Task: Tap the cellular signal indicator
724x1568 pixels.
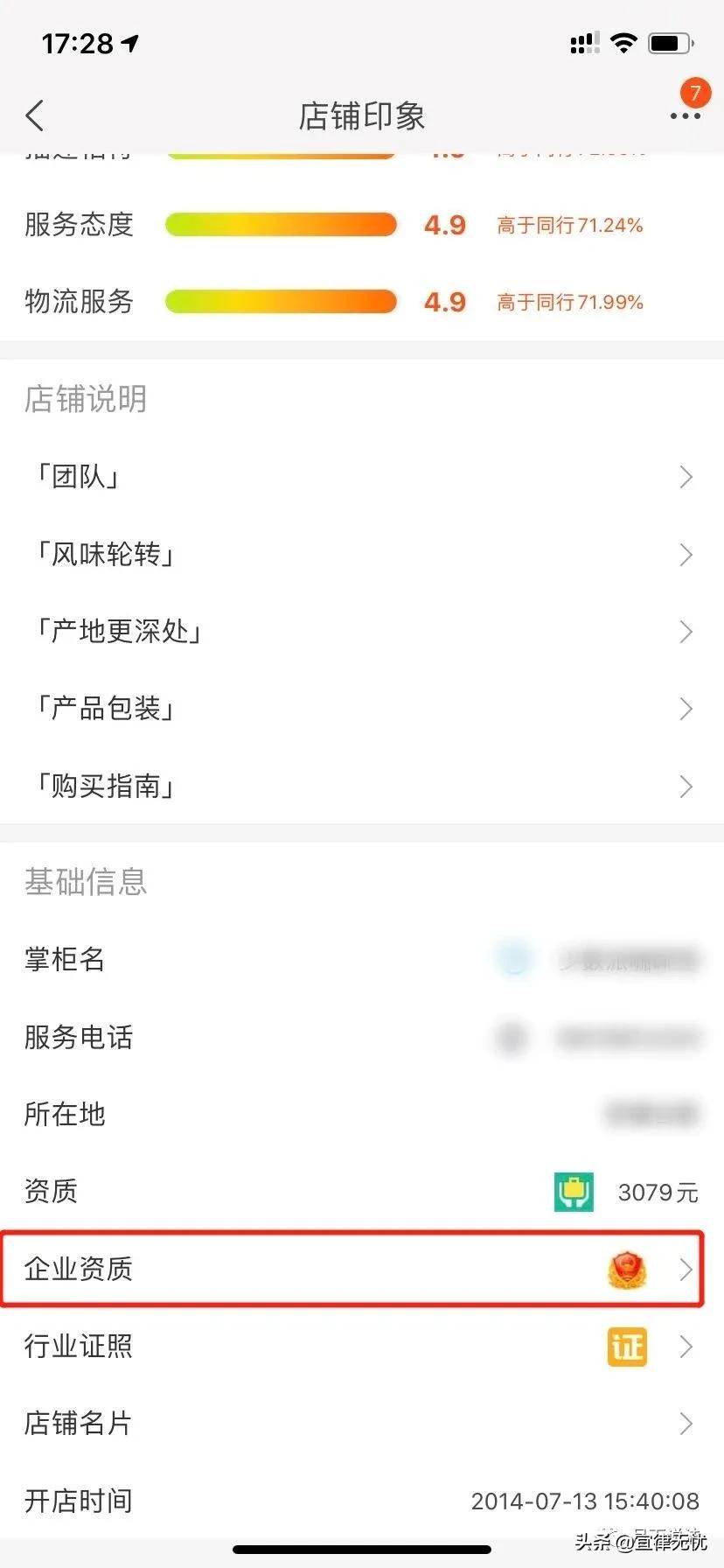Action: [582, 43]
